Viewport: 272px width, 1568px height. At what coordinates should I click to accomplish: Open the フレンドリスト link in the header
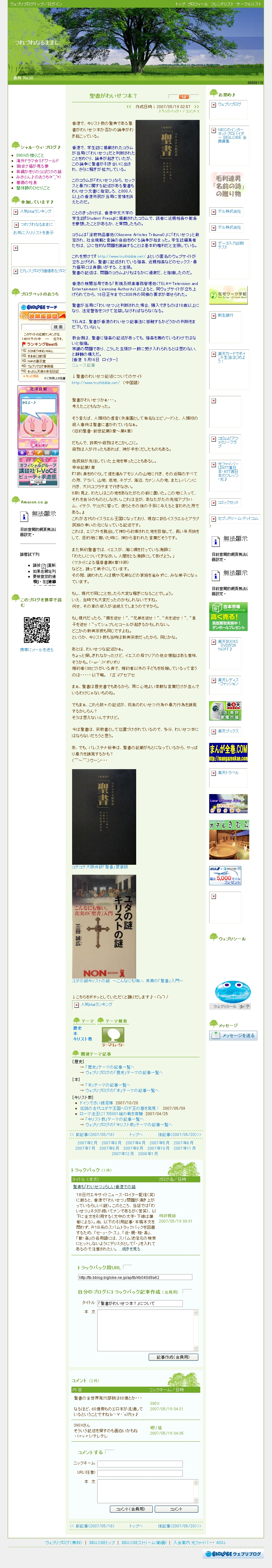pyautogui.click(x=222, y=4)
